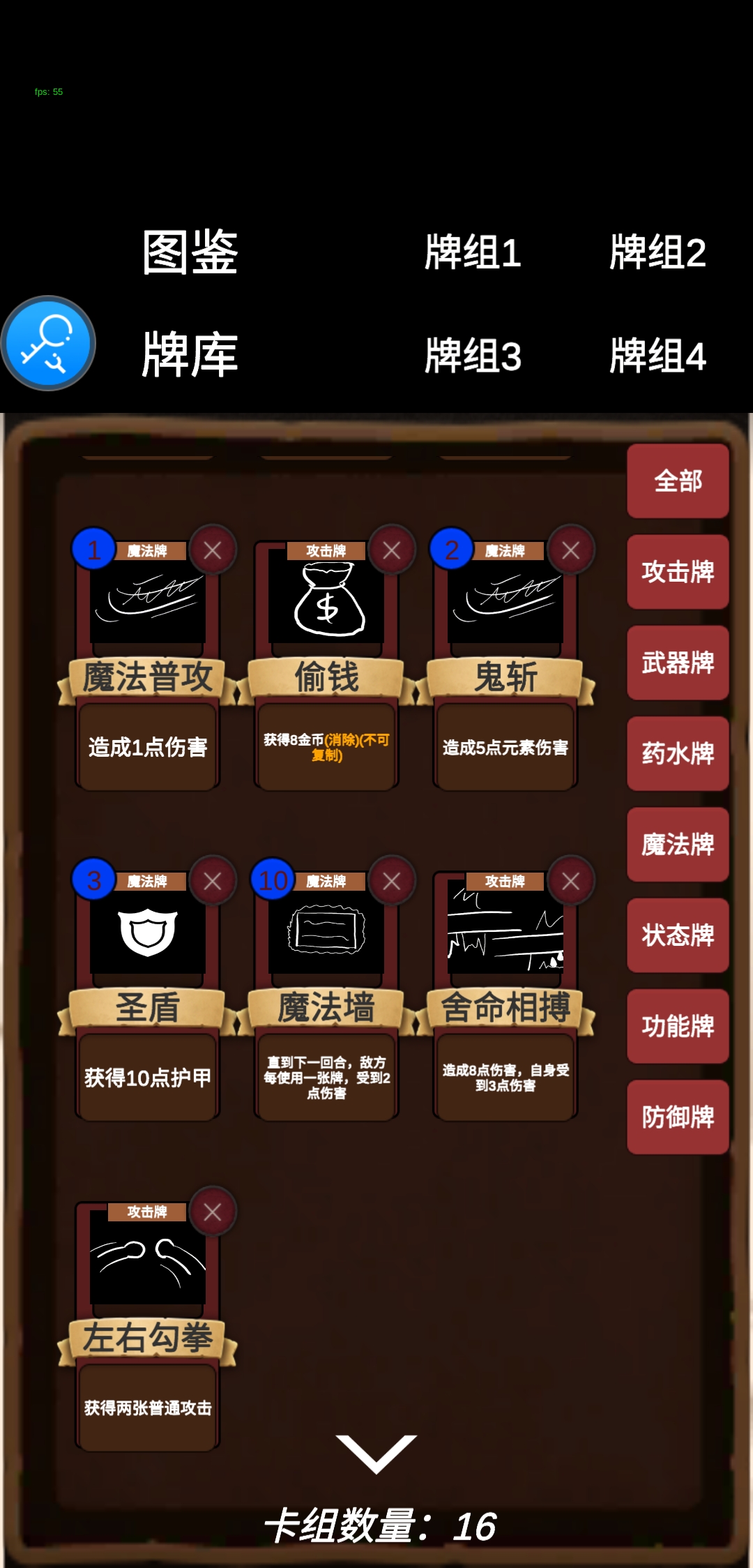Viewport: 753px width, 1568px height.
Task: Tap the blue floating tool icon
Action: (48, 343)
